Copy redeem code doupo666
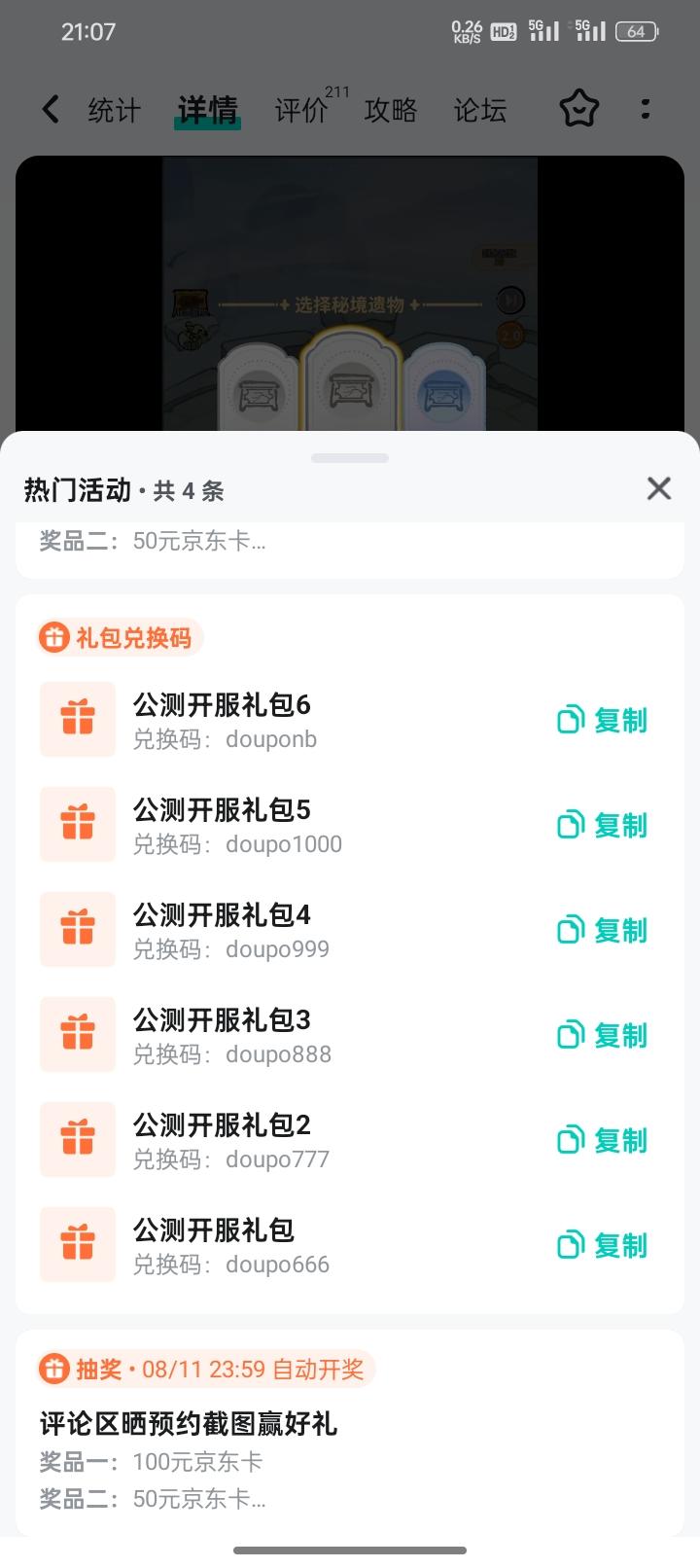The height and width of the screenshot is (1568, 700). click(x=602, y=1245)
